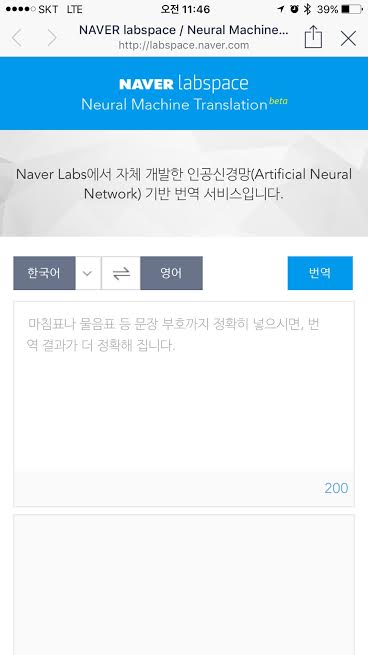Focus the translation text input area

(184, 404)
